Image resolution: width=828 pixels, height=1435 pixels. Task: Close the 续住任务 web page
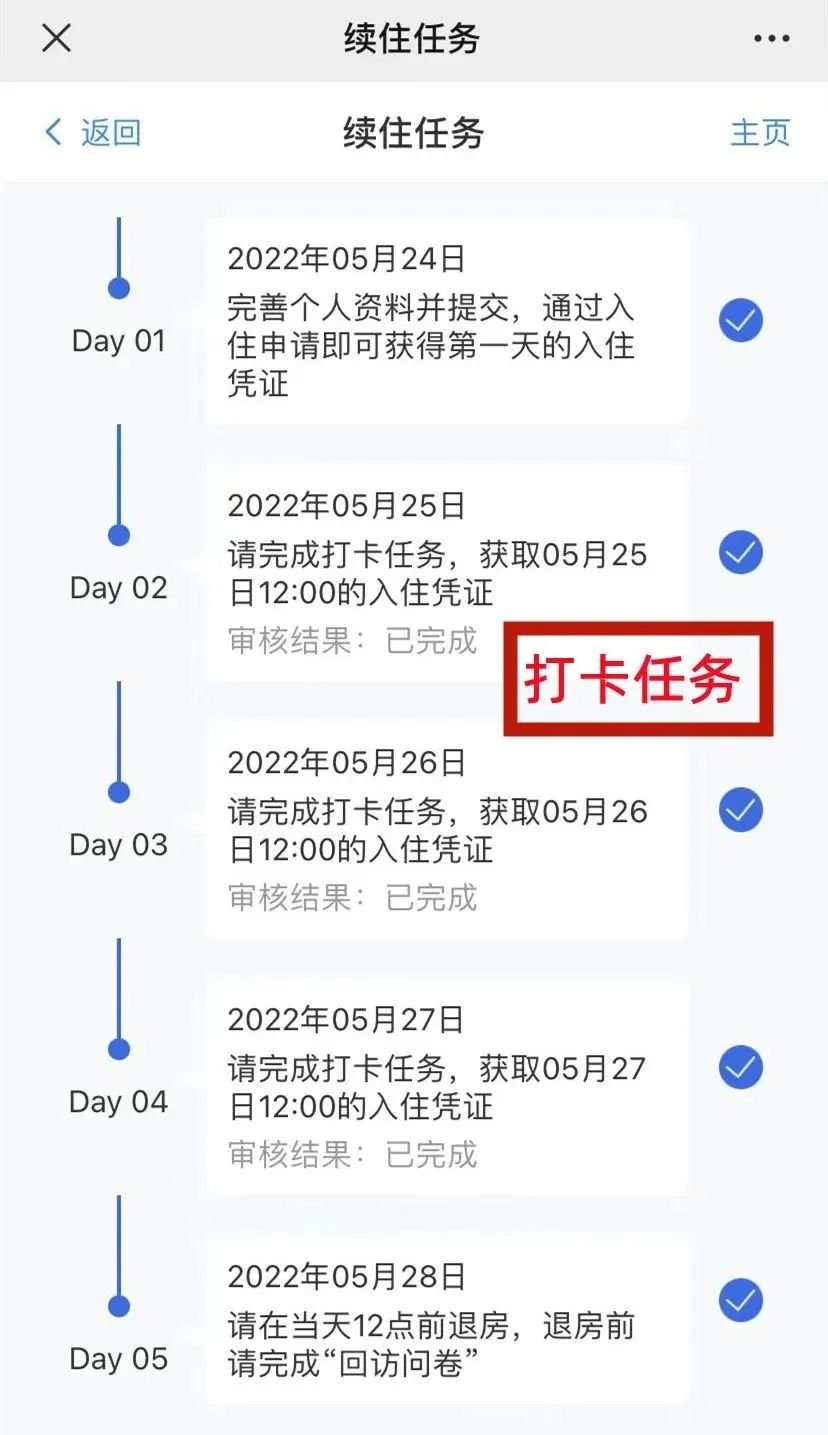(56, 39)
